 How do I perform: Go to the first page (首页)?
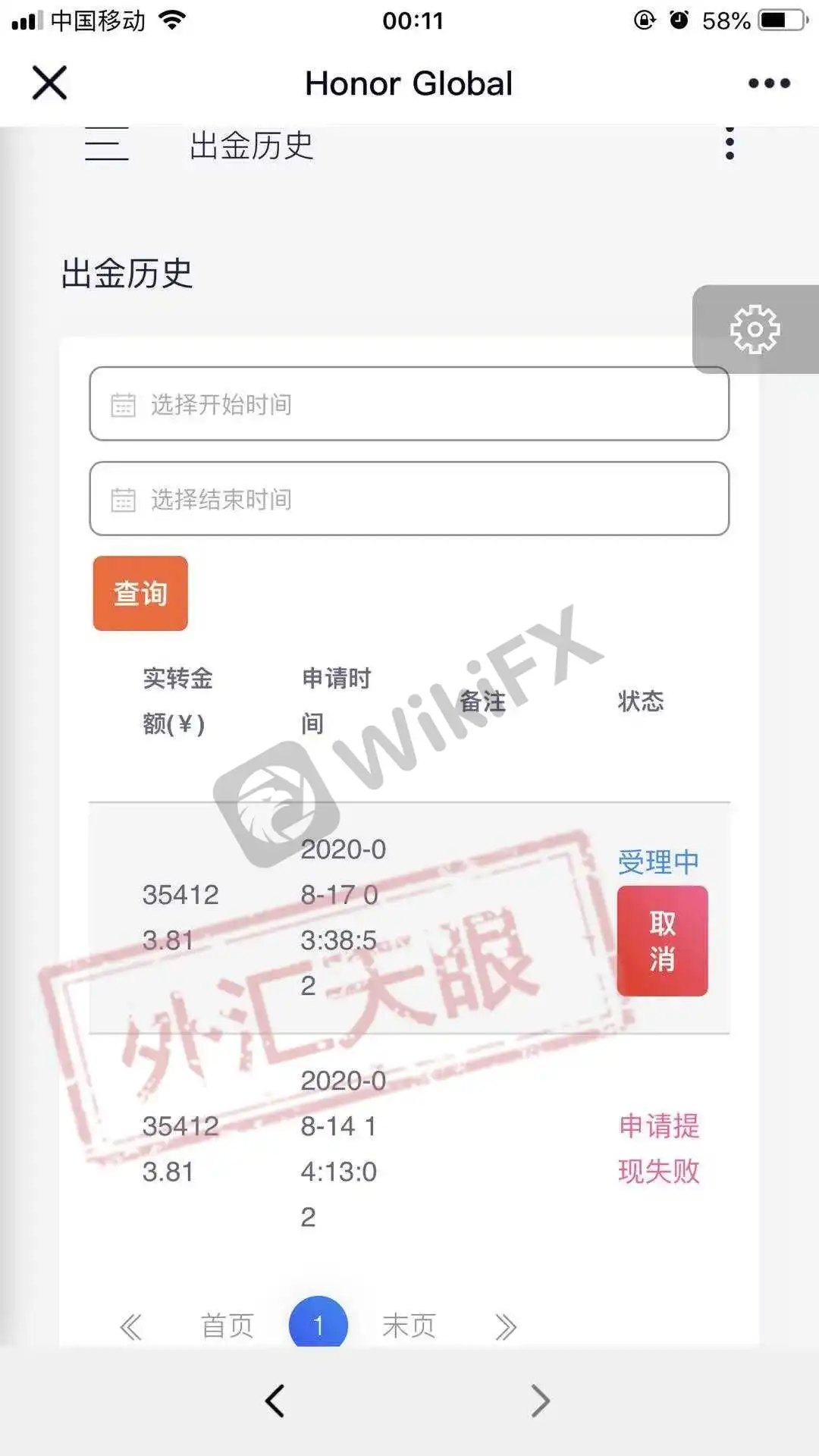click(227, 1326)
